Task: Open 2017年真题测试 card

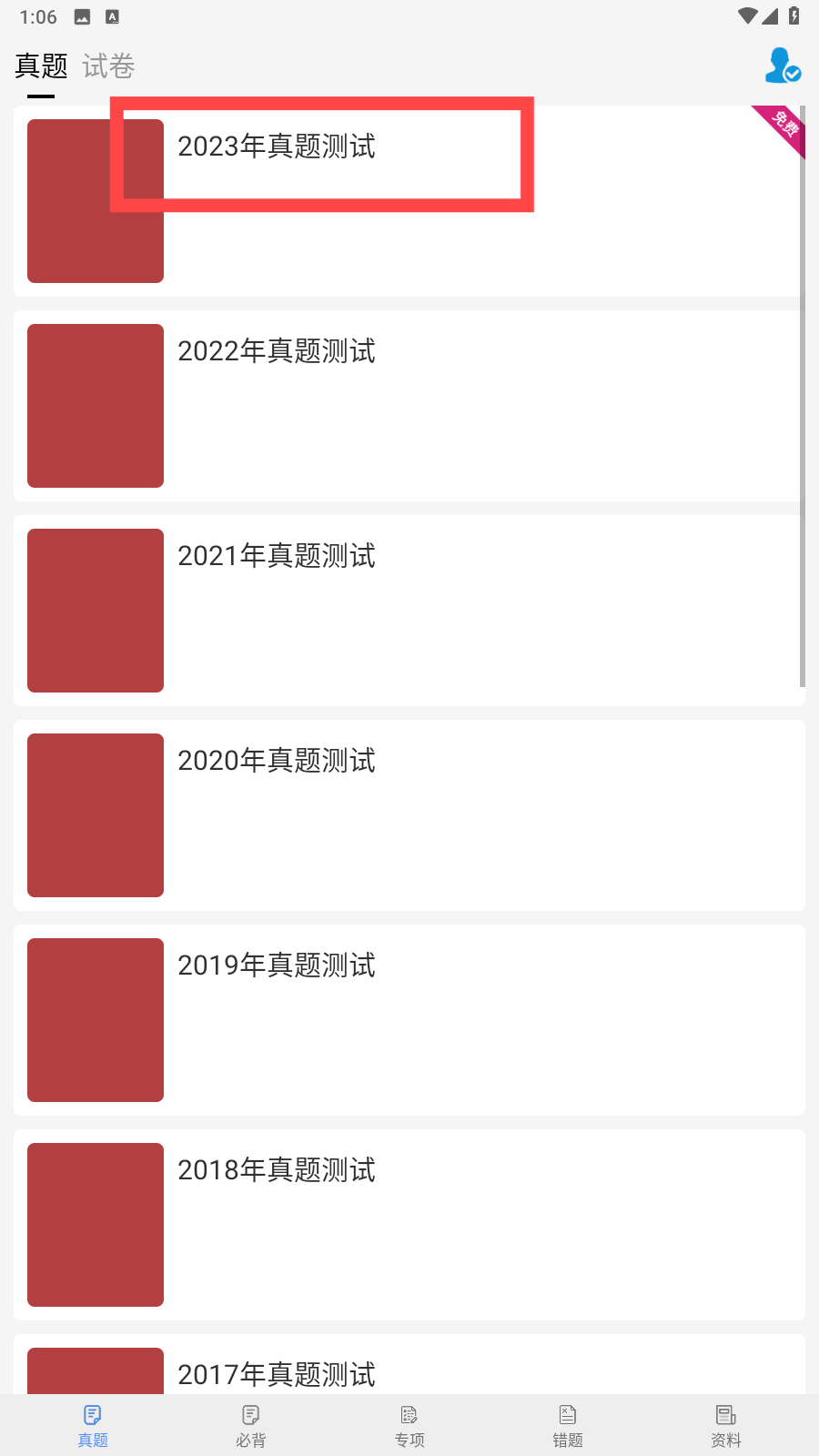Action: click(x=409, y=1364)
